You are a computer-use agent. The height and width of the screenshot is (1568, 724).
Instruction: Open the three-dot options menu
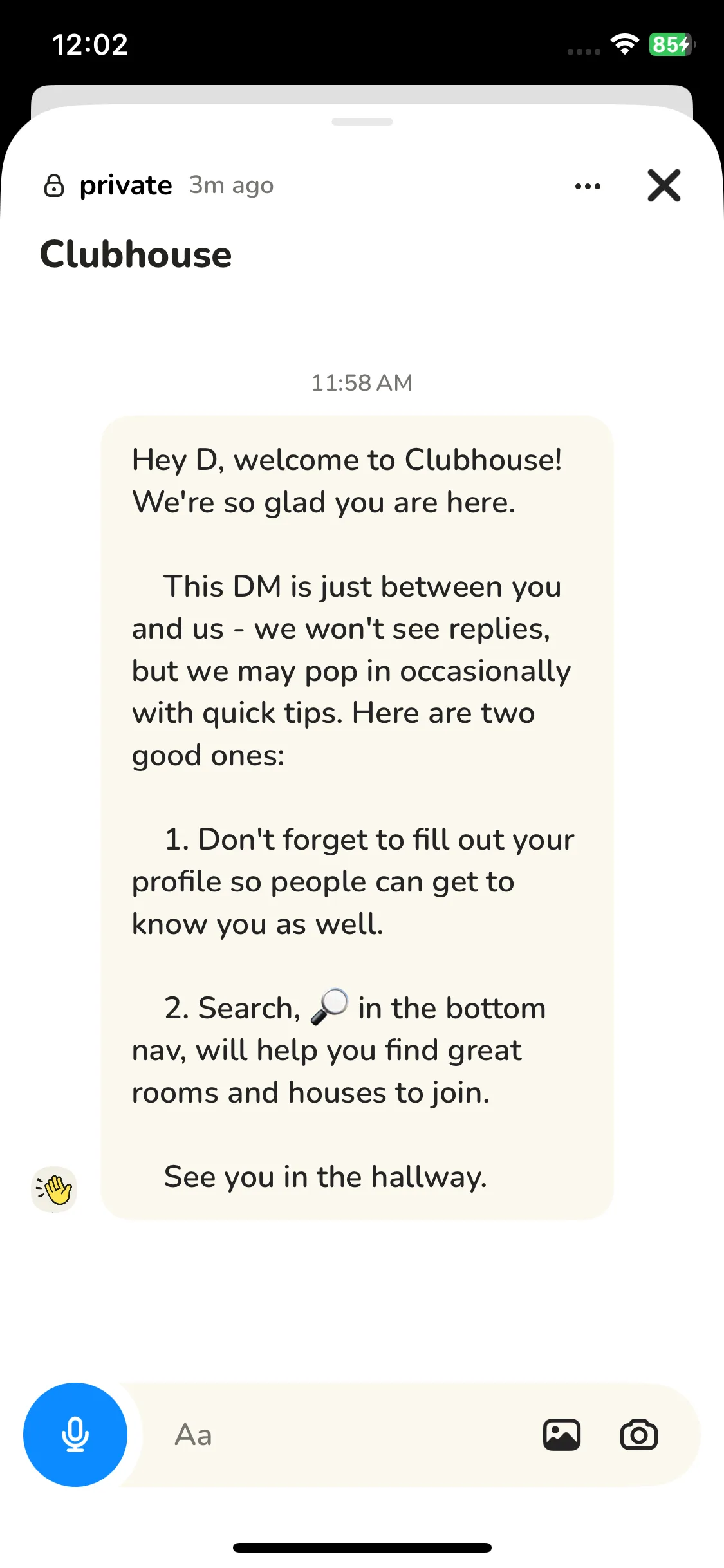pos(588,187)
